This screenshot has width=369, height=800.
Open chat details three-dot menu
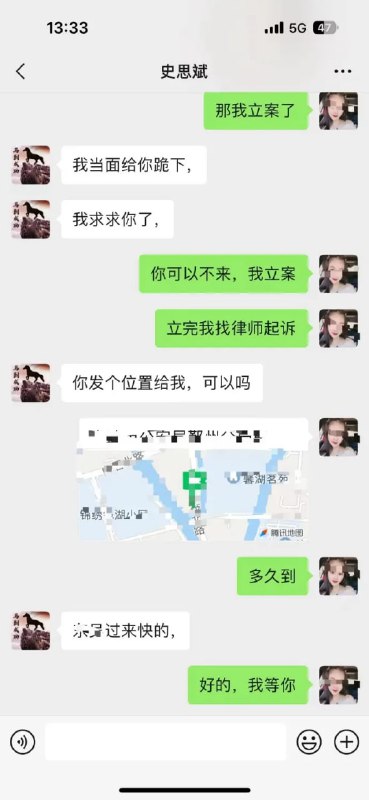tap(342, 72)
